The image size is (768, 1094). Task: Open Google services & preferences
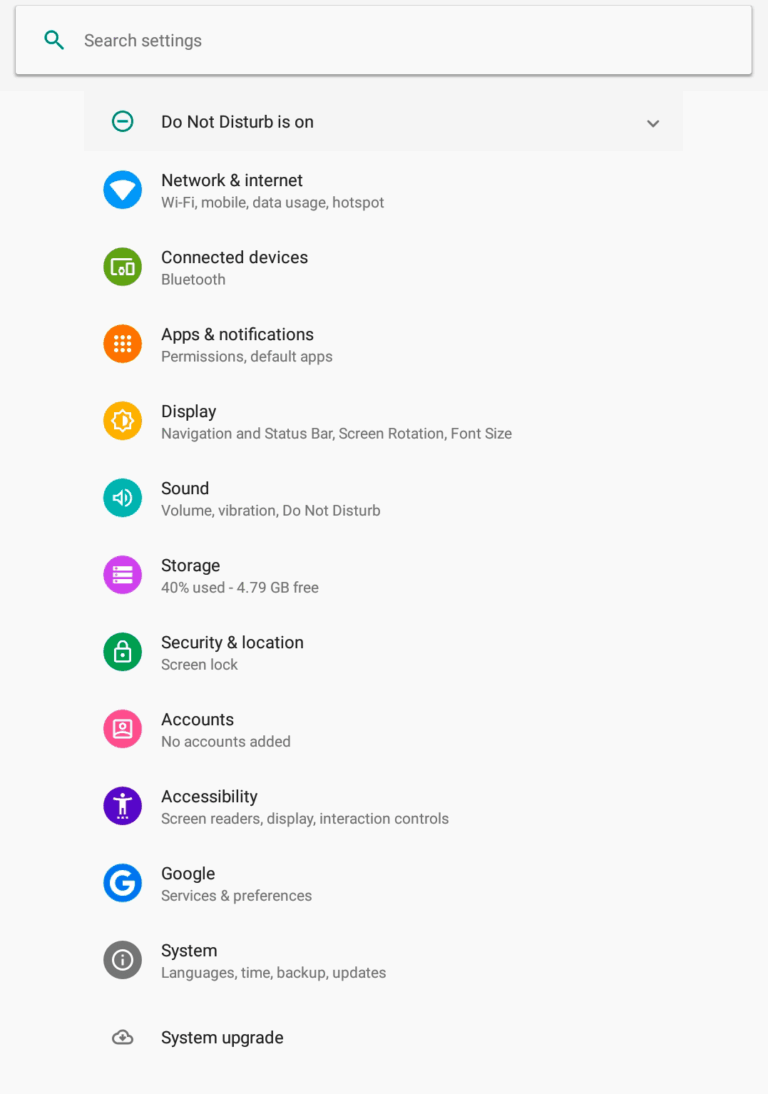pos(188,883)
